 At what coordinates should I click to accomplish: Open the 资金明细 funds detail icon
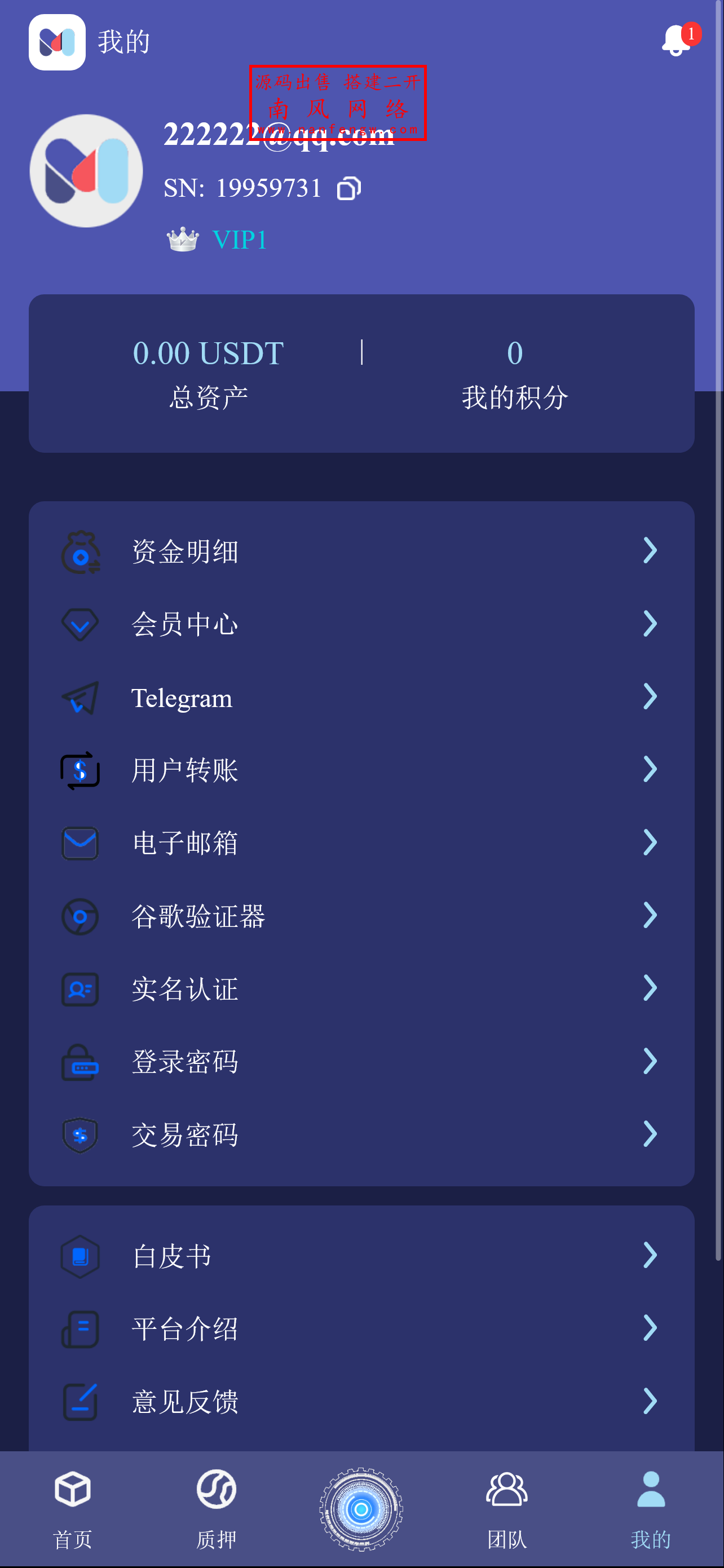[x=80, y=551]
